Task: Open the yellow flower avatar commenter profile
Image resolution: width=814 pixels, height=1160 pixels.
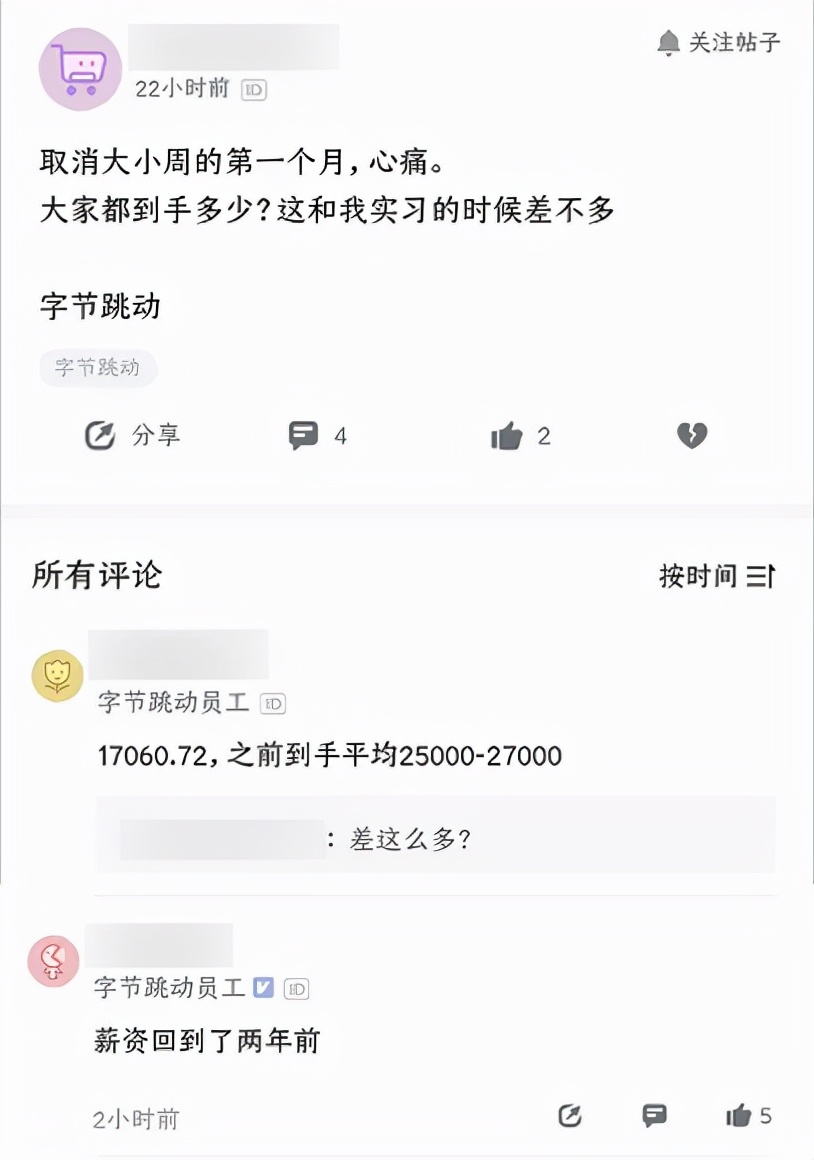Action: 58,676
